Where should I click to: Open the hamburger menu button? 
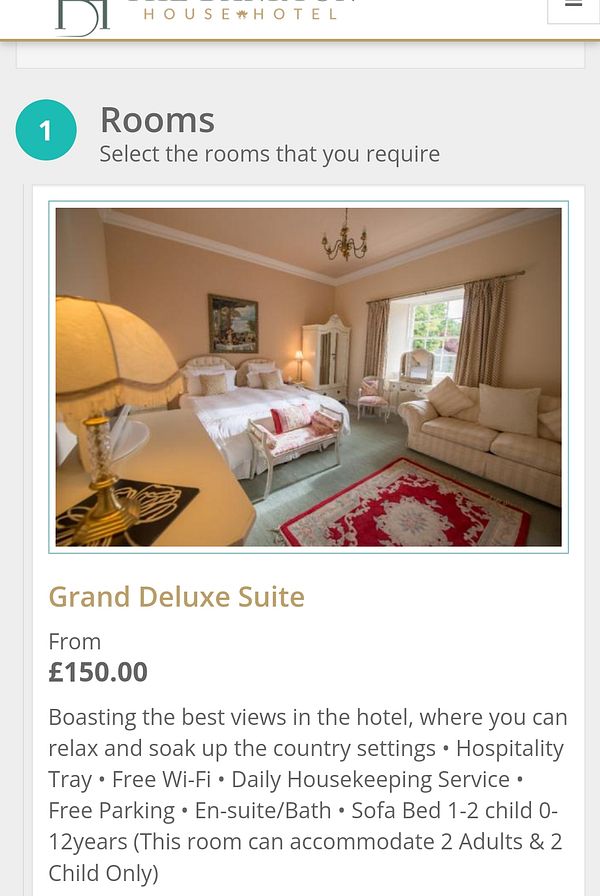573,6
